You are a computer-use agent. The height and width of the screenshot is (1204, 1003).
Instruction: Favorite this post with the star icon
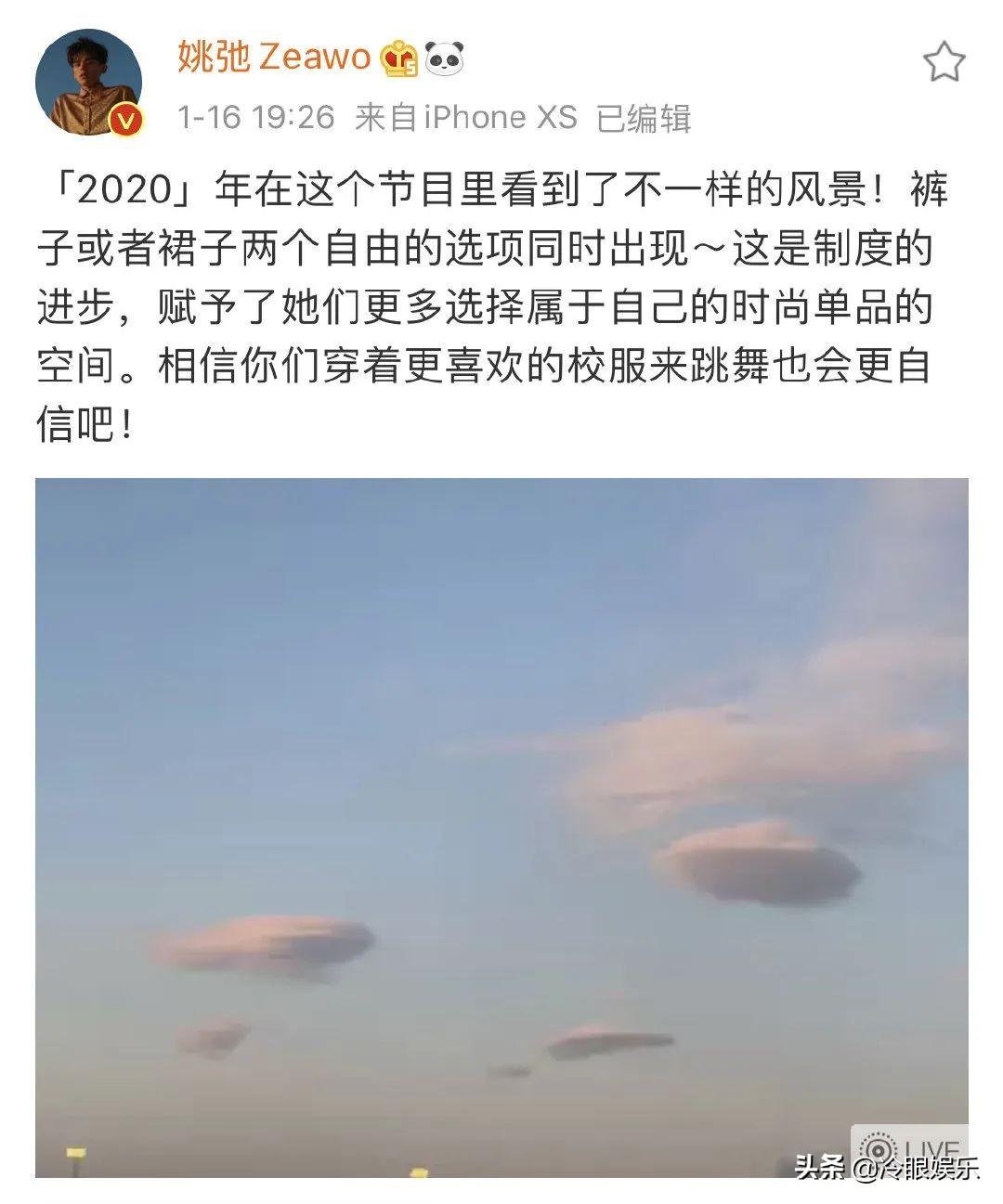click(944, 62)
